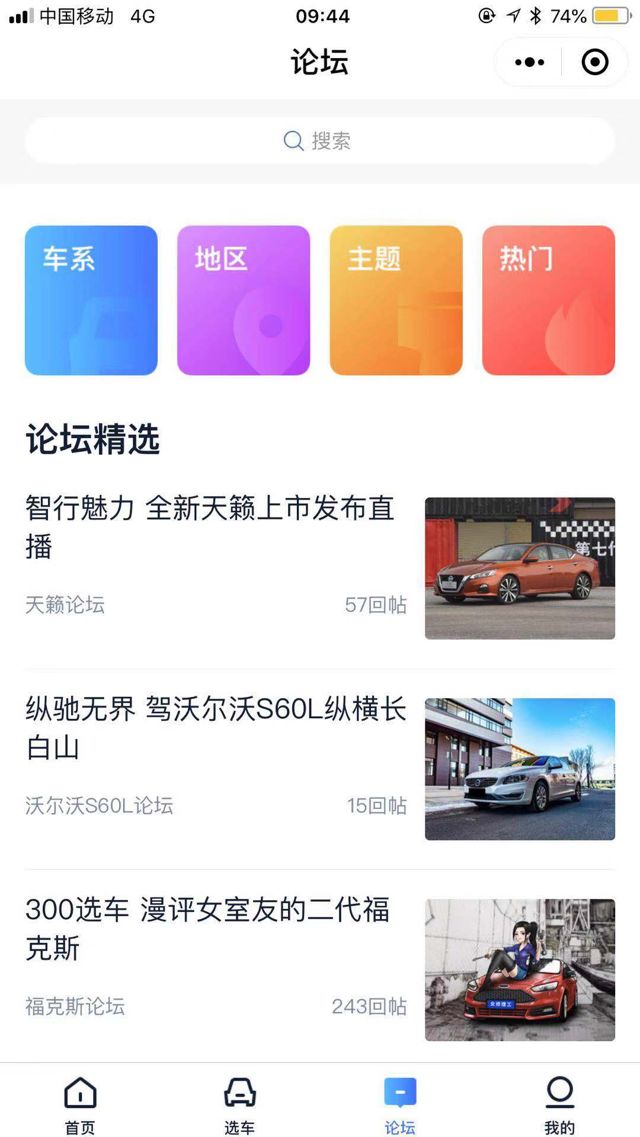Open the 地区 category tile
Image resolution: width=640 pixels, height=1137 pixels.
pos(244,300)
